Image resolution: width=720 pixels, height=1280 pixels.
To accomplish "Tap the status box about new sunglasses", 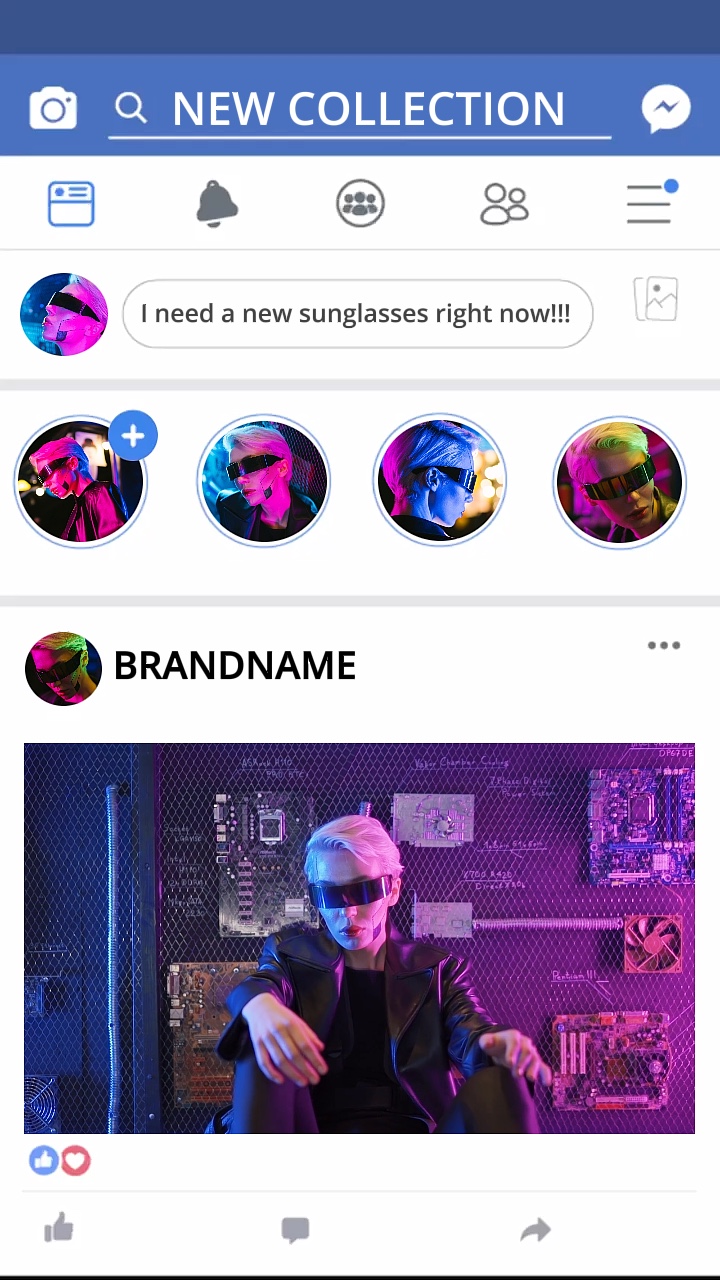I will click(357, 314).
